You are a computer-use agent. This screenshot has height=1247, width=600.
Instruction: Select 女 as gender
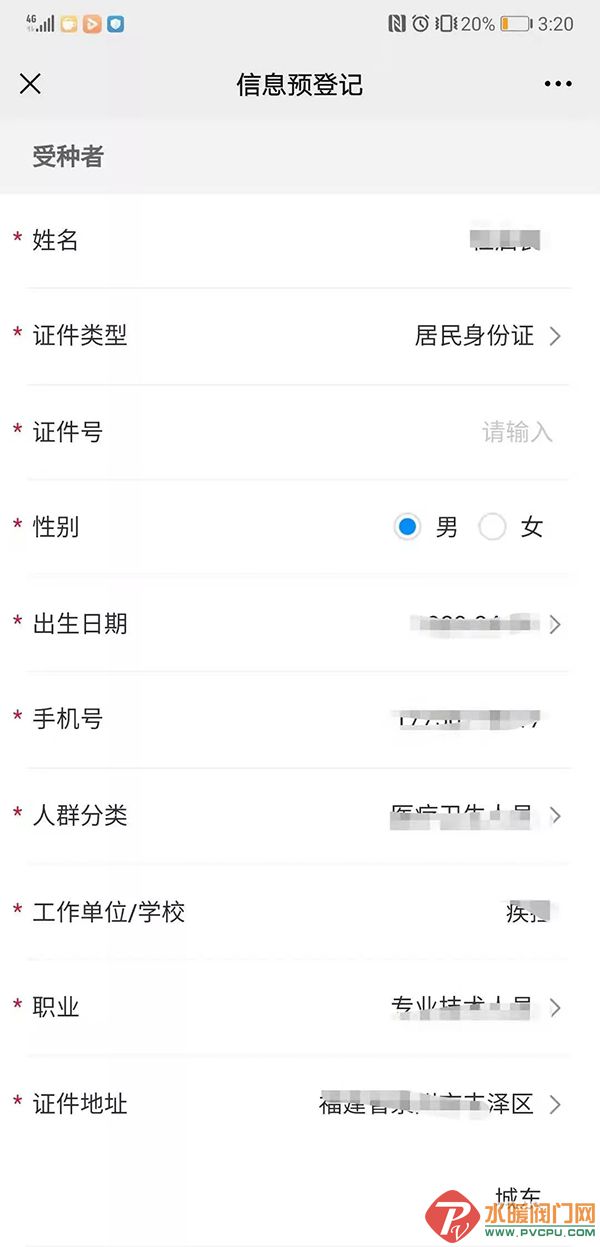tap(493, 527)
